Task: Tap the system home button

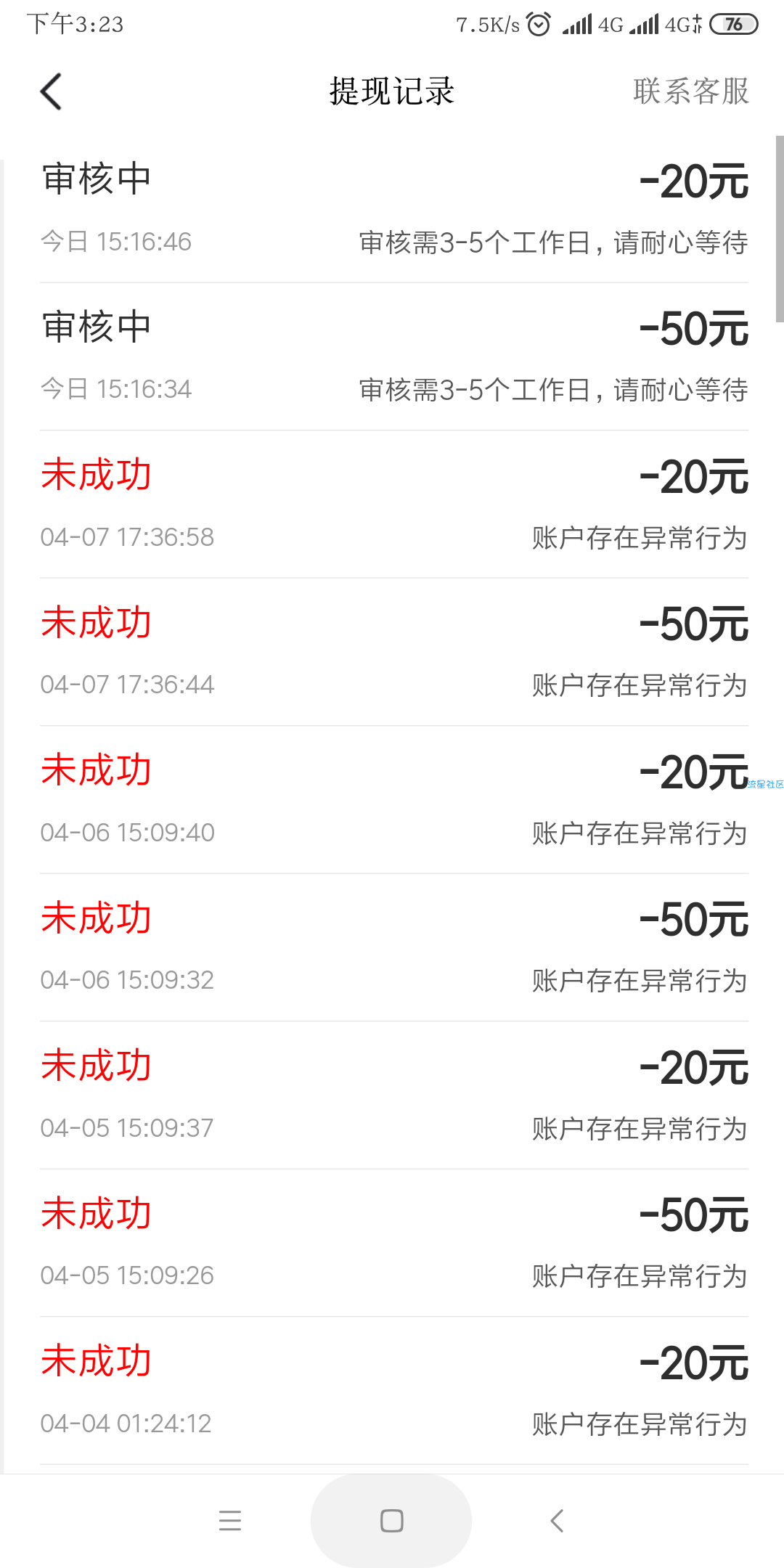Action: coord(391,1521)
